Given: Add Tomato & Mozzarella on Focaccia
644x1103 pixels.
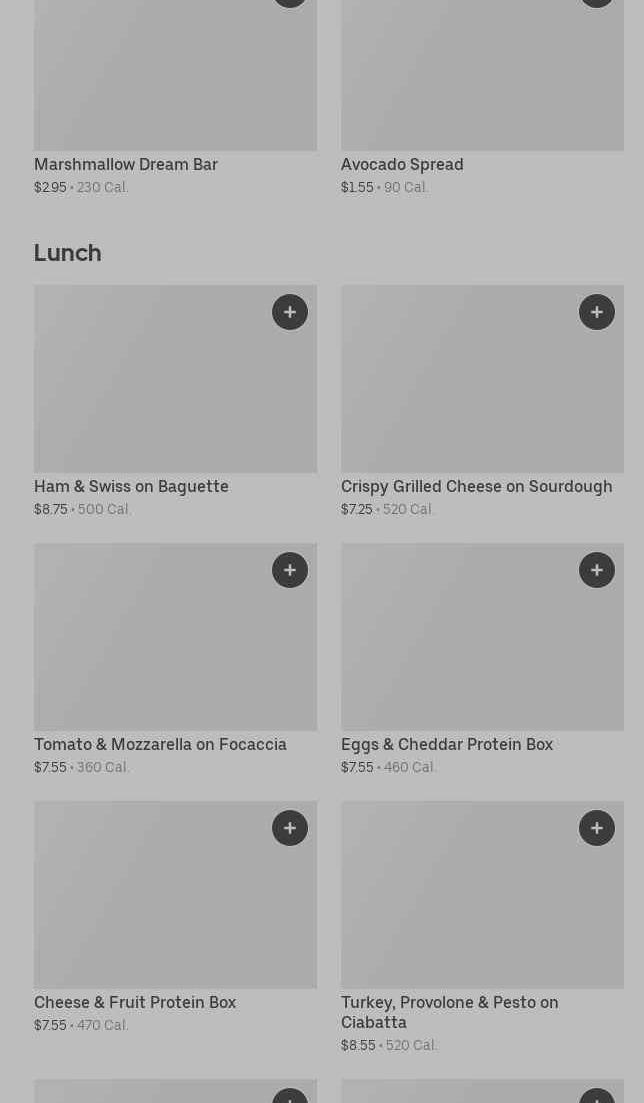Looking at the screenshot, I should click(290, 570).
